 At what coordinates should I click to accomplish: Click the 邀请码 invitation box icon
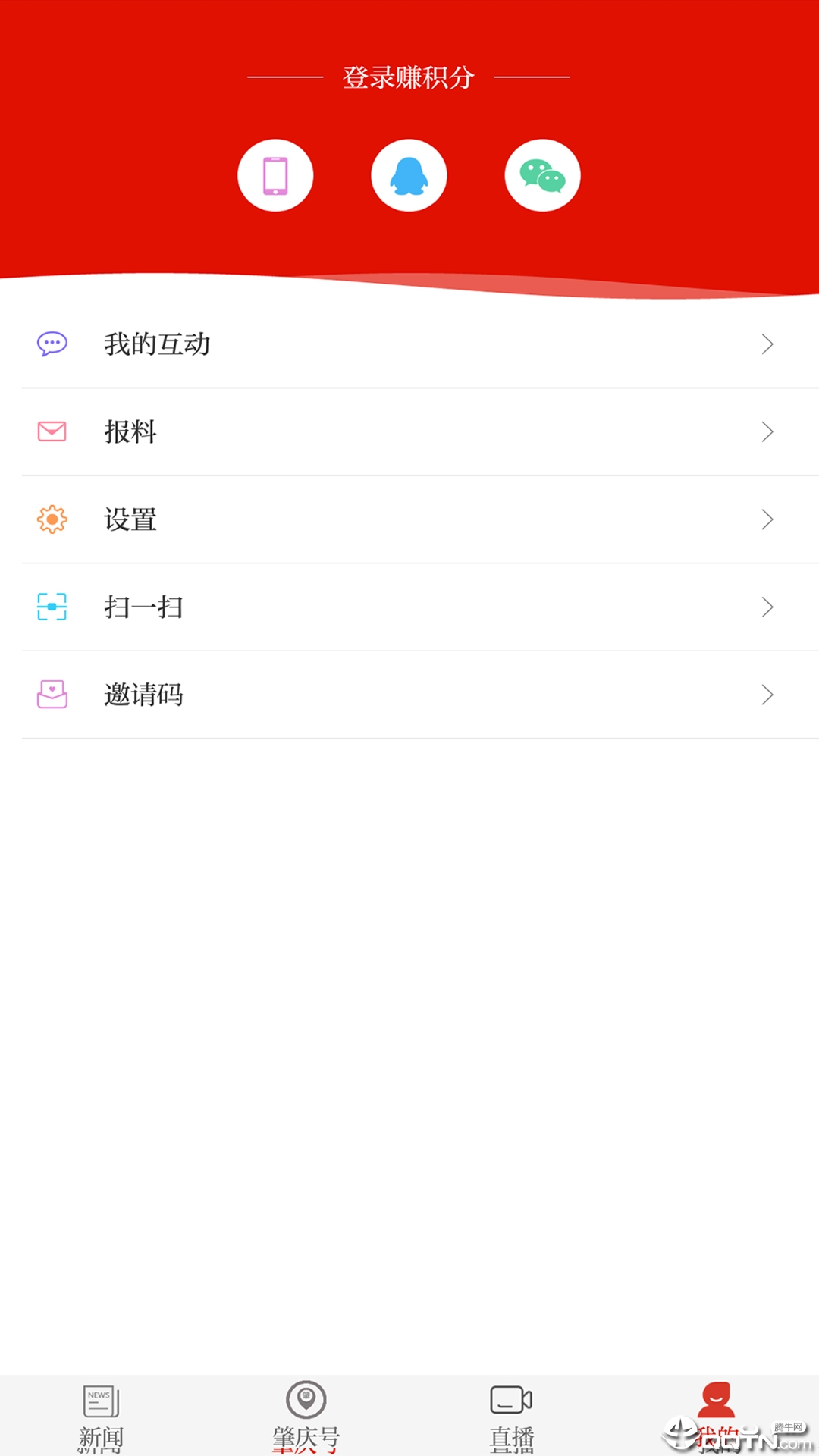pyautogui.click(x=50, y=695)
